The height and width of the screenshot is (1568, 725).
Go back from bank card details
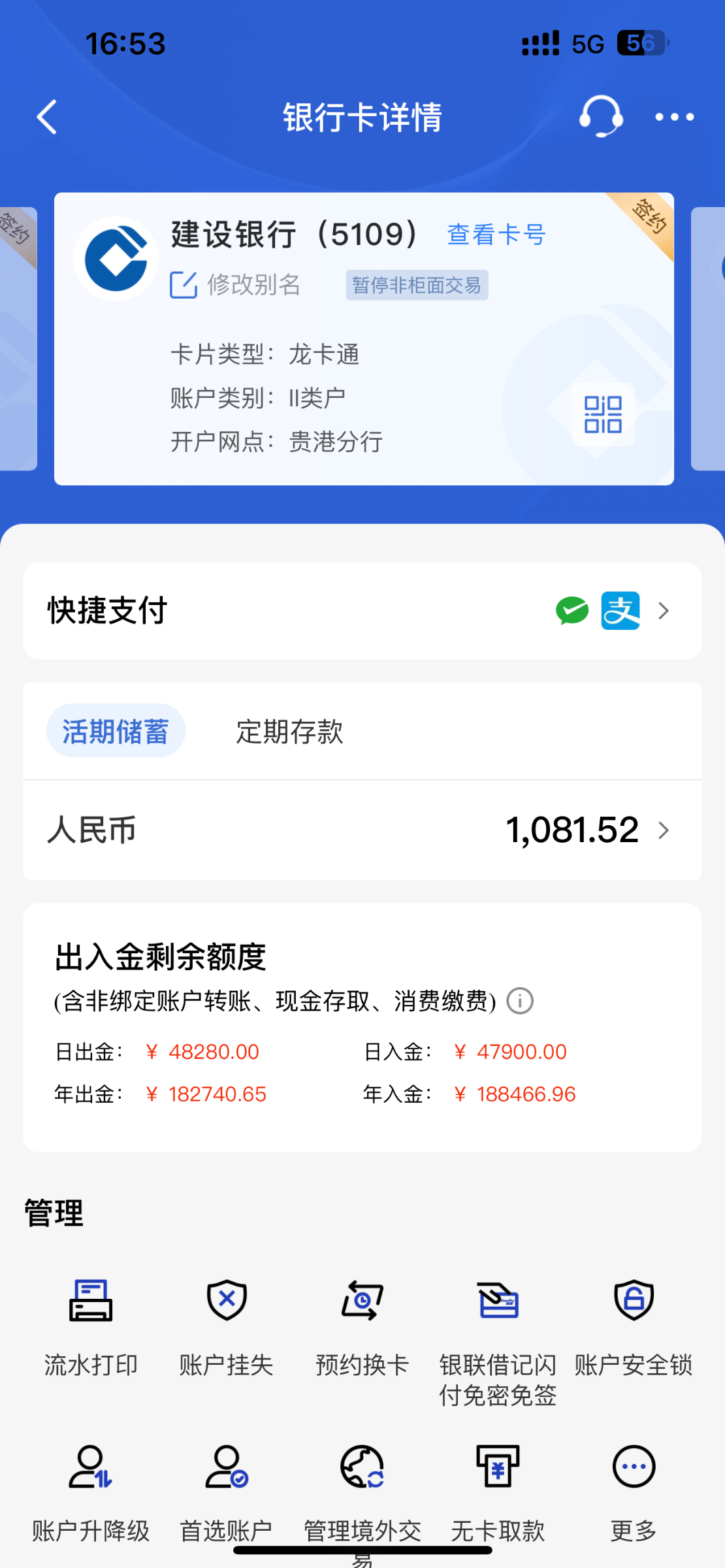point(47,118)
